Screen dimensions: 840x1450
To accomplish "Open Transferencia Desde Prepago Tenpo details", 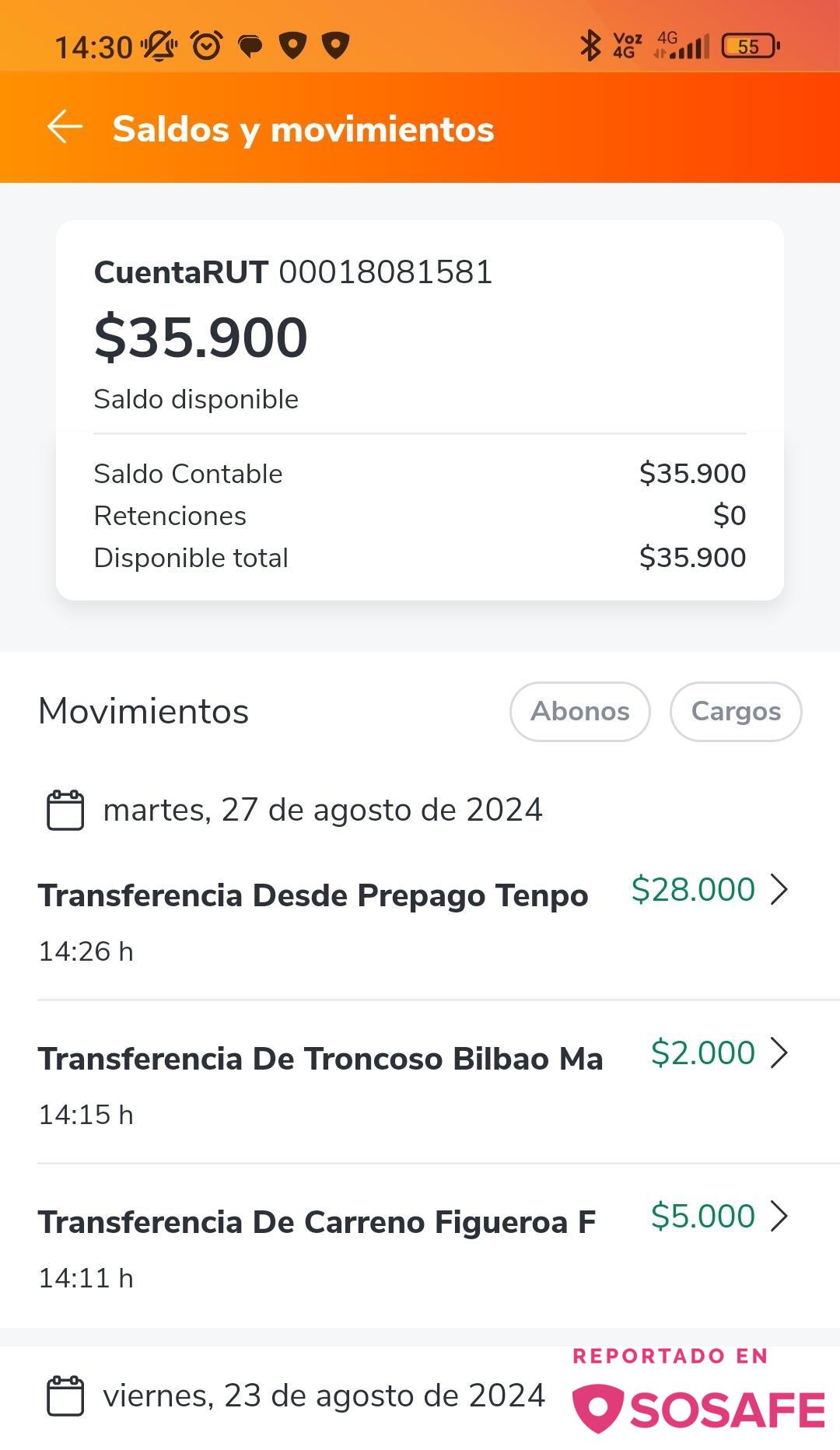I will (x=420, y=921).
